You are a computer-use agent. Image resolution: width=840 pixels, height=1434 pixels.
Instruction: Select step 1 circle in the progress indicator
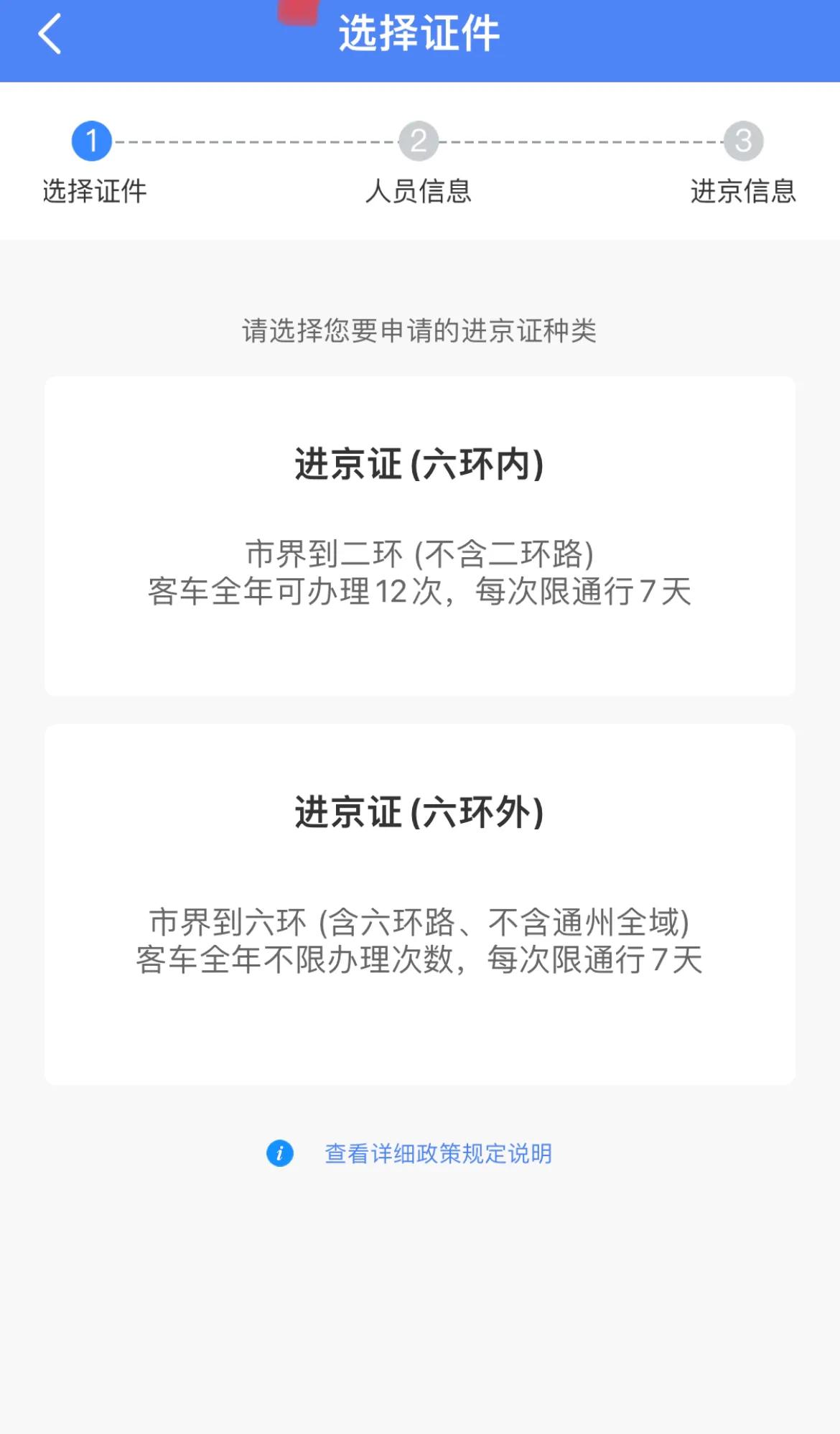coord(92,141)
